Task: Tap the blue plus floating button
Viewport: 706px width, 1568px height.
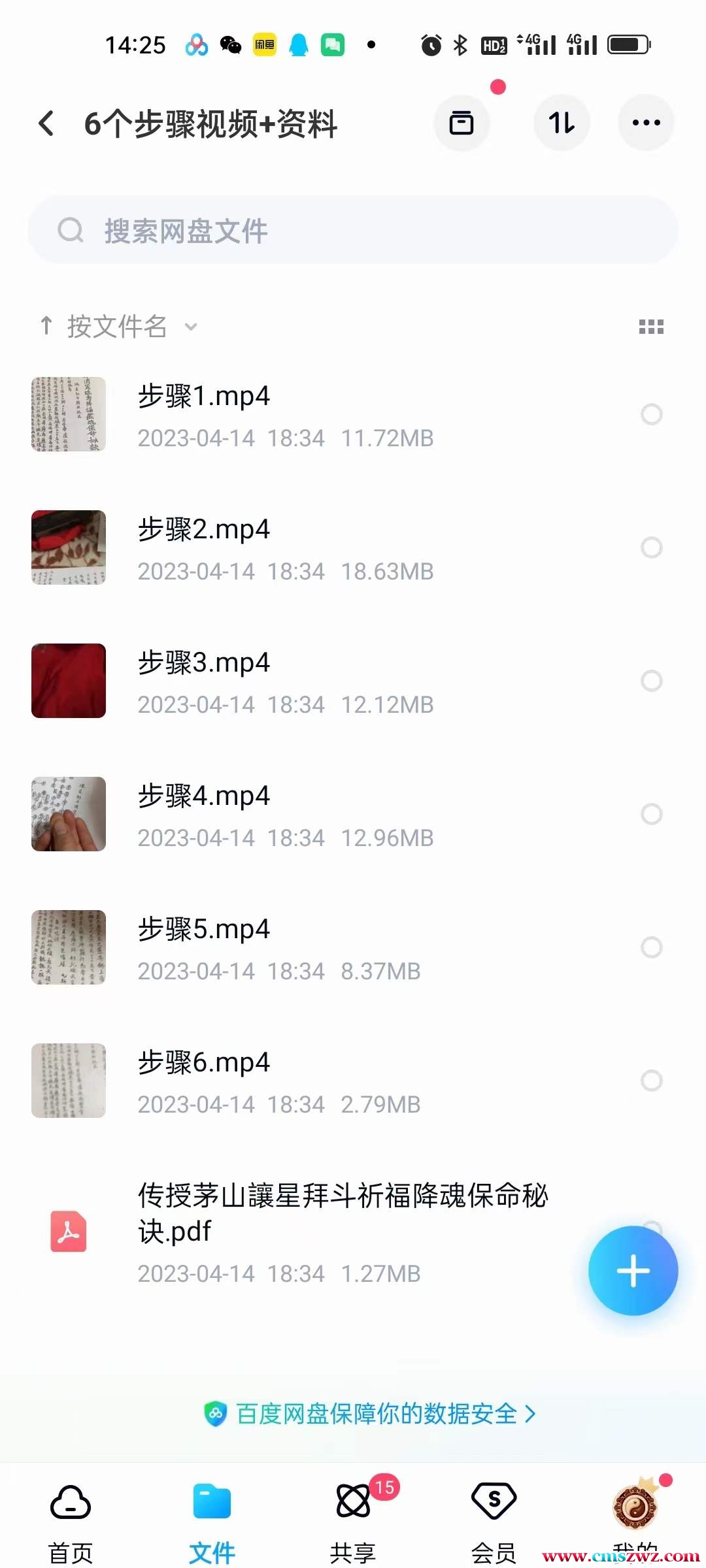Action: click(633, 1271)
